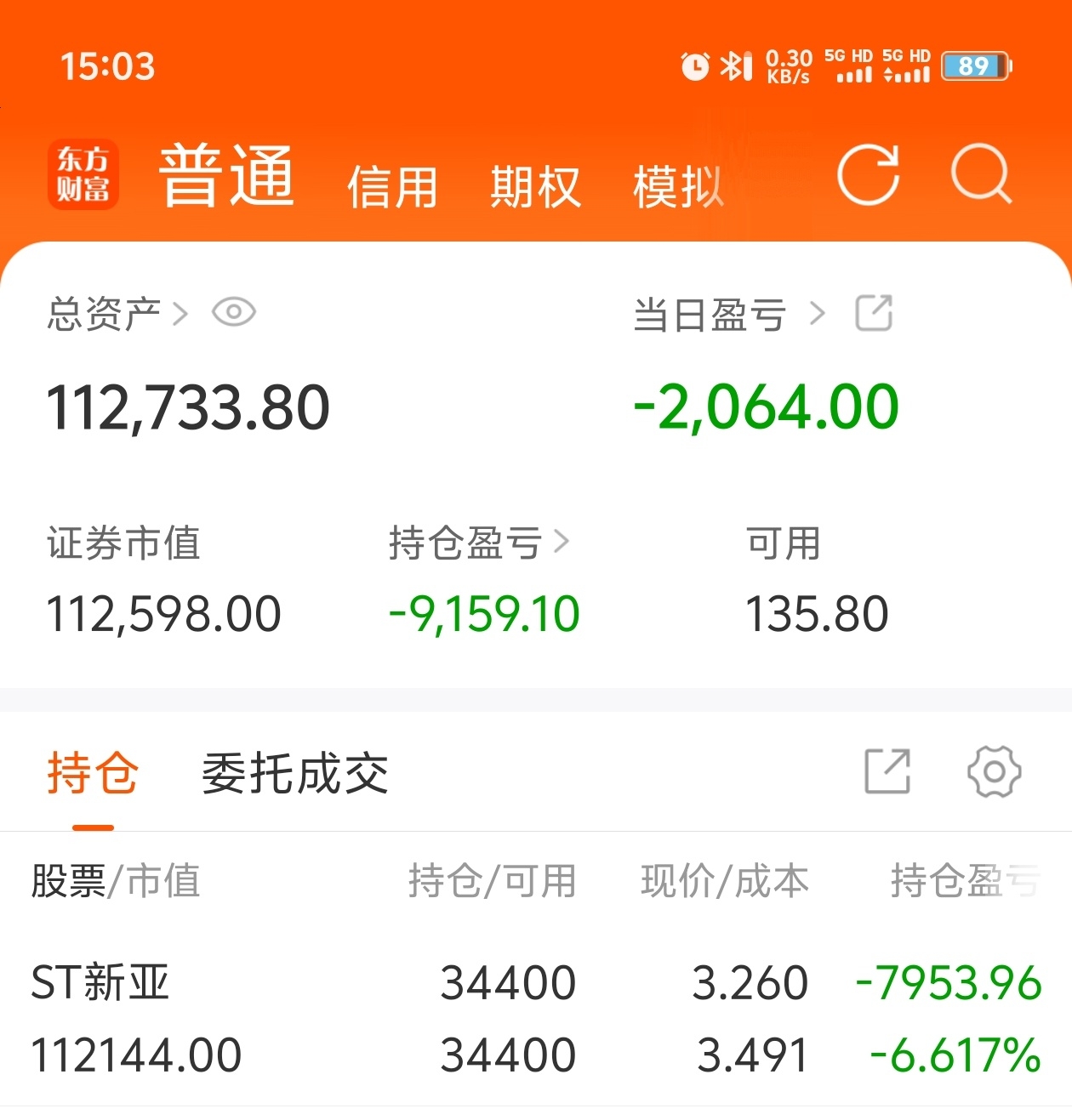Screen dimensions: 1072x1120
Task: Tap the 持仓/可用 column header
Action: (x=492, y=883)
